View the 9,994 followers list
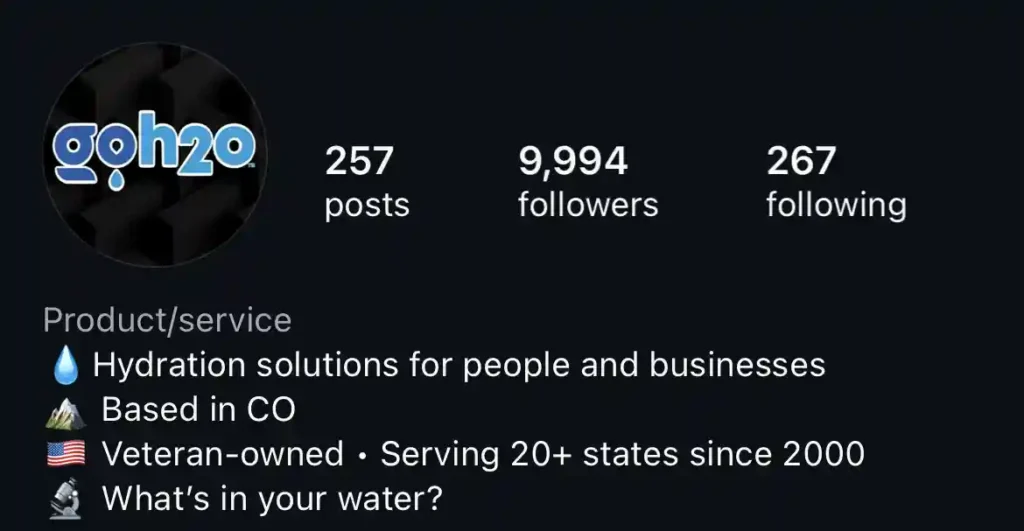Image resolution: width=1024 pixels, height=531 pixels. (587, 182)
